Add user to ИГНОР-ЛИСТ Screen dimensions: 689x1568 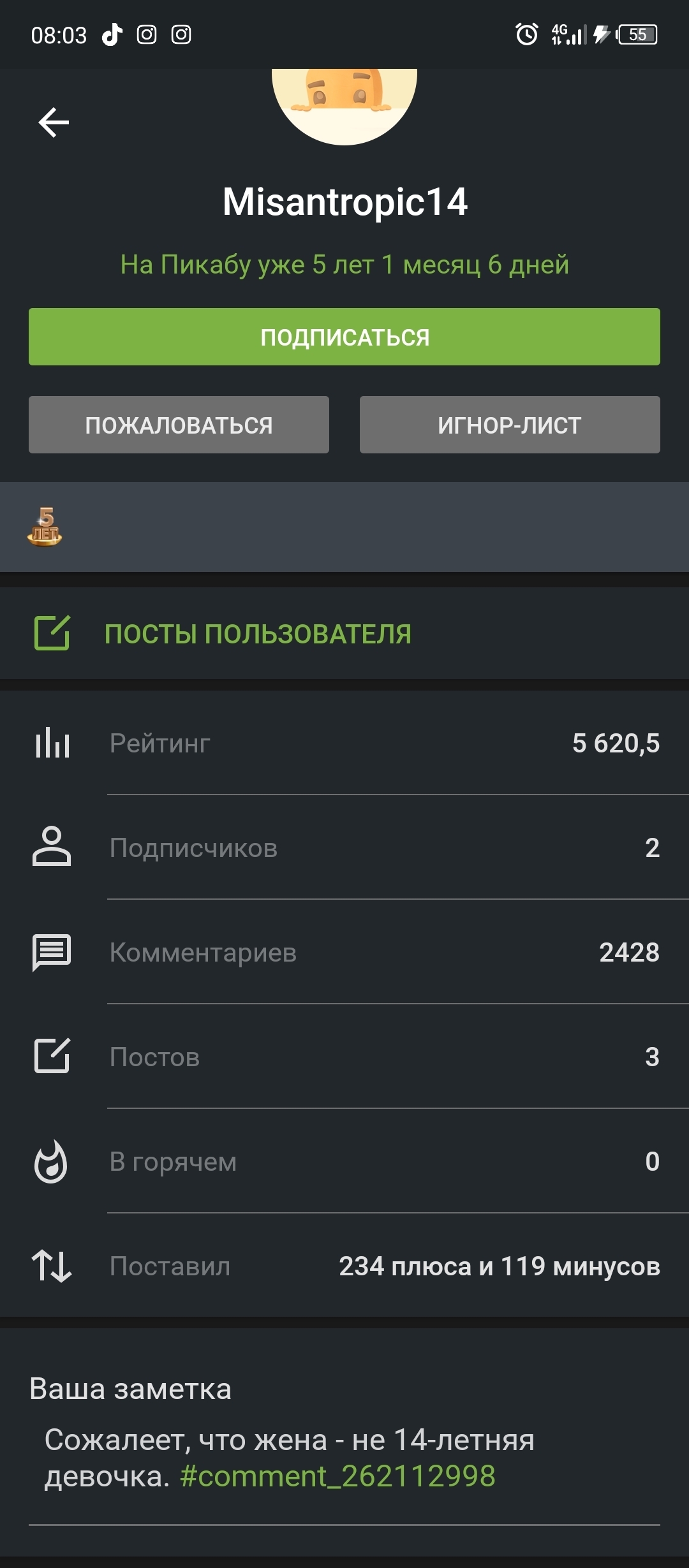[510, 425]
